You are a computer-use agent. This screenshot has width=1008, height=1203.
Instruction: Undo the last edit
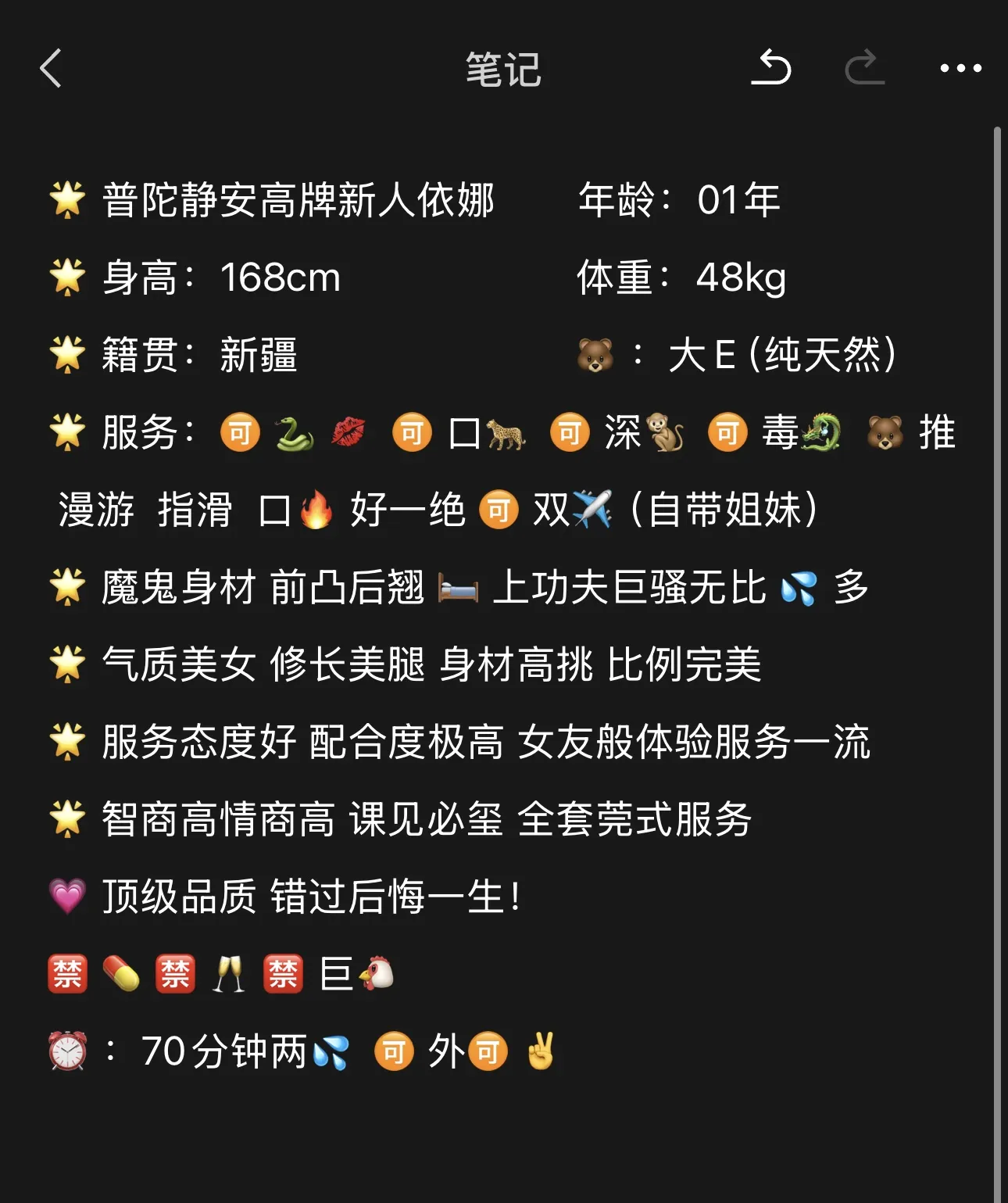pos(771,68)
